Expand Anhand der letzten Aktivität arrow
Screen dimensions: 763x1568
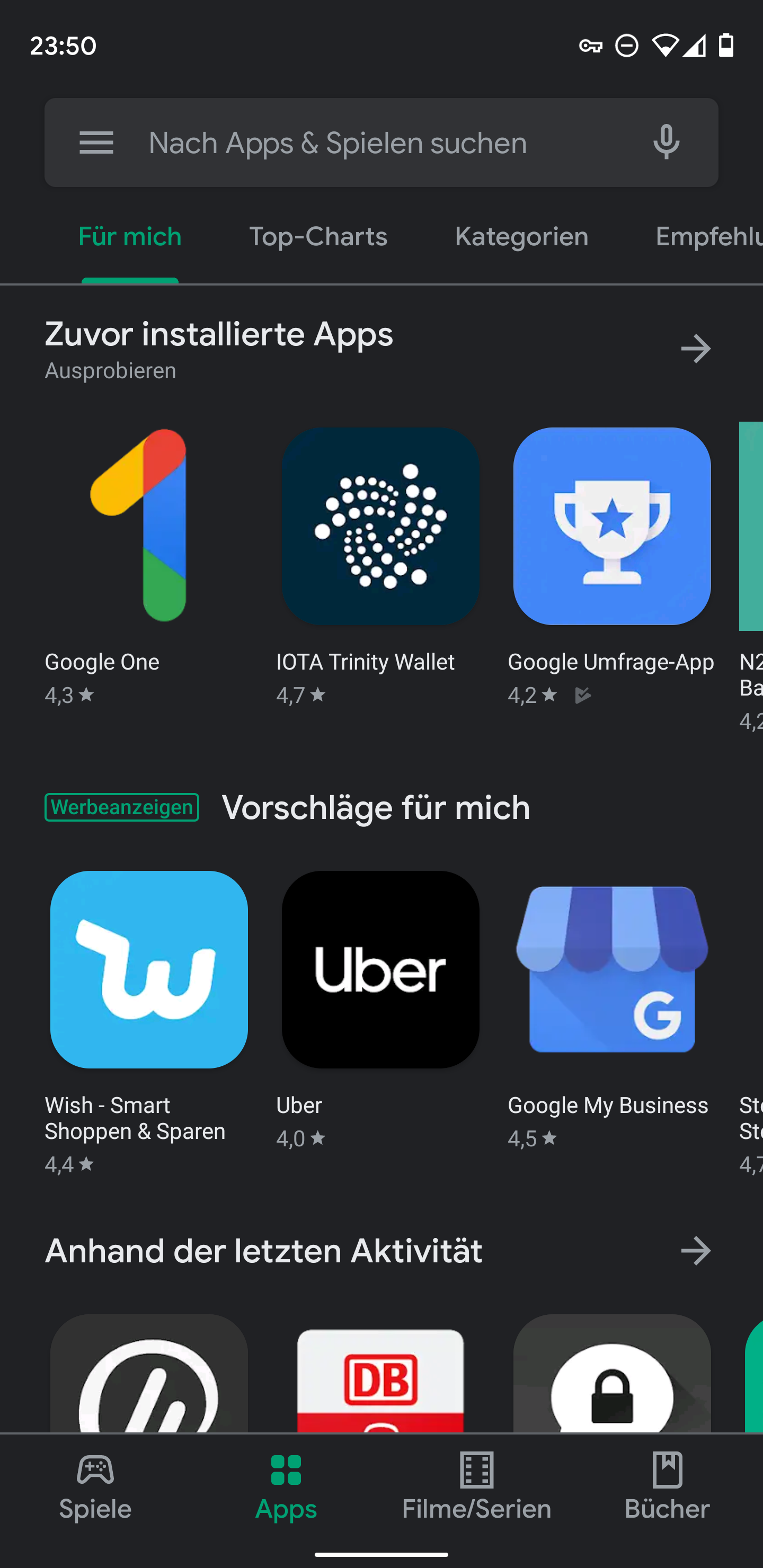[x=695, y=1251]
